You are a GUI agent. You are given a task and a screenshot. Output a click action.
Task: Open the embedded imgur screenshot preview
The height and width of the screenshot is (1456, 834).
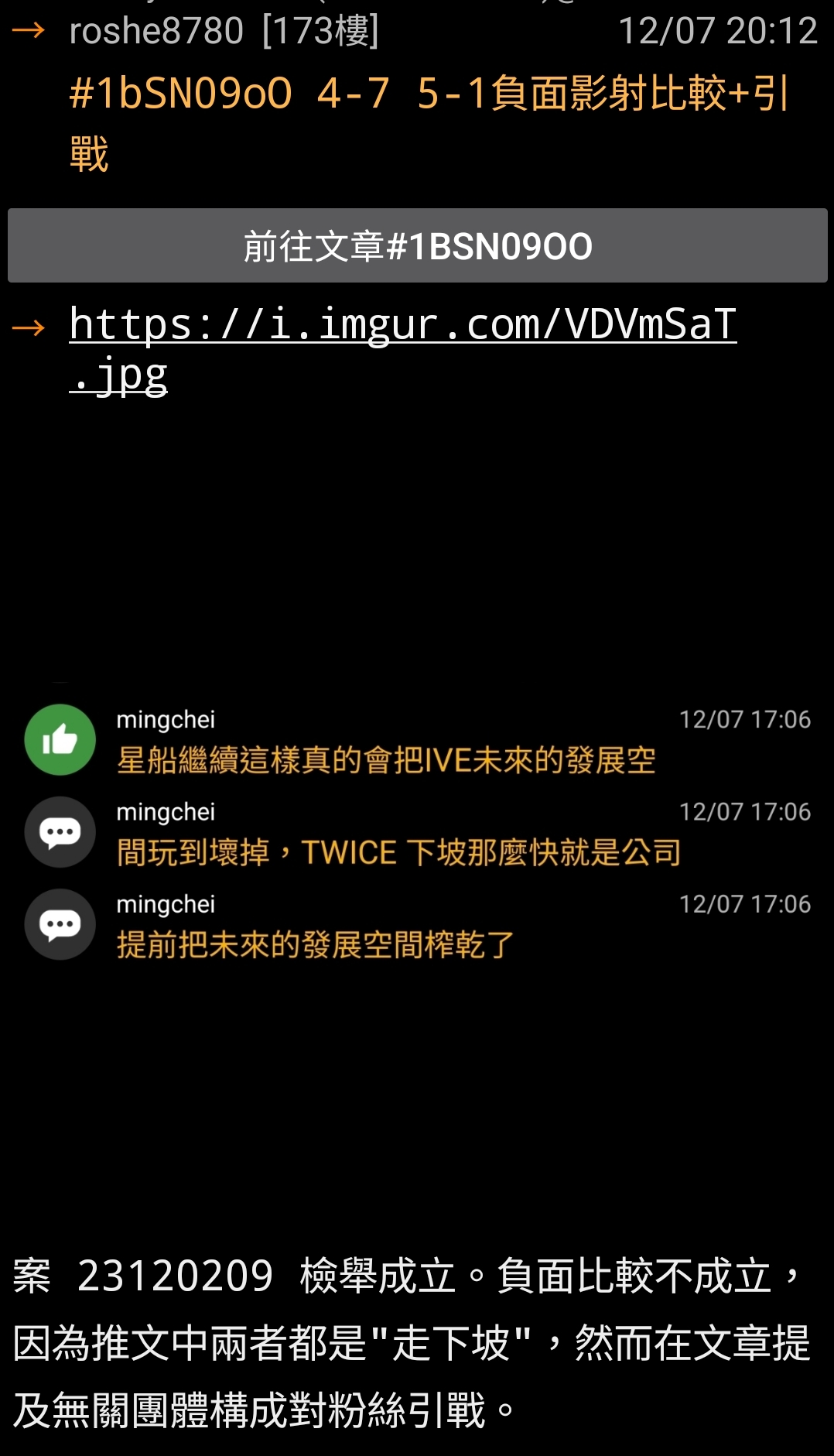point(417,832)
